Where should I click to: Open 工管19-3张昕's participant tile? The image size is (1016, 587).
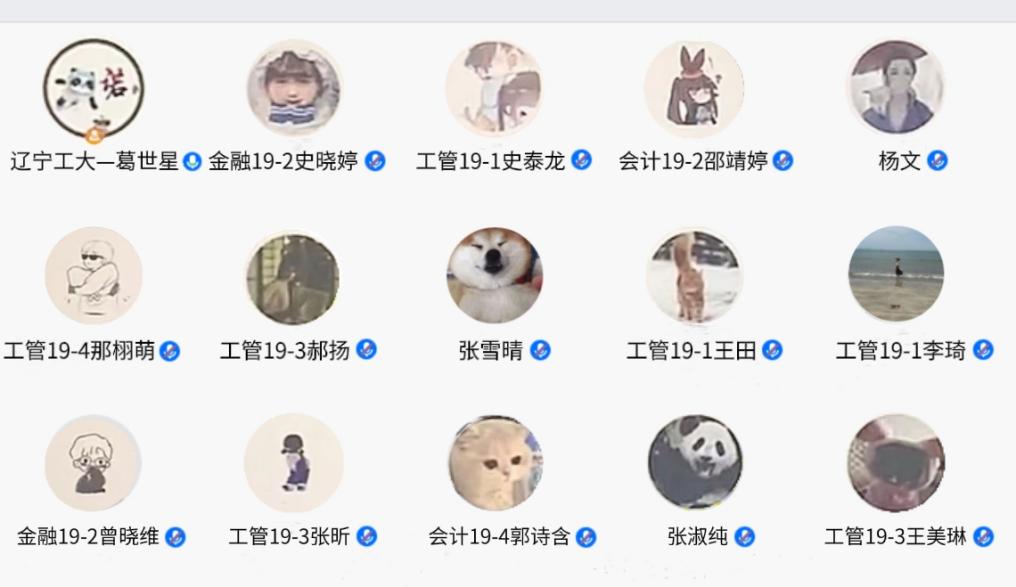[x=294, y=463]
